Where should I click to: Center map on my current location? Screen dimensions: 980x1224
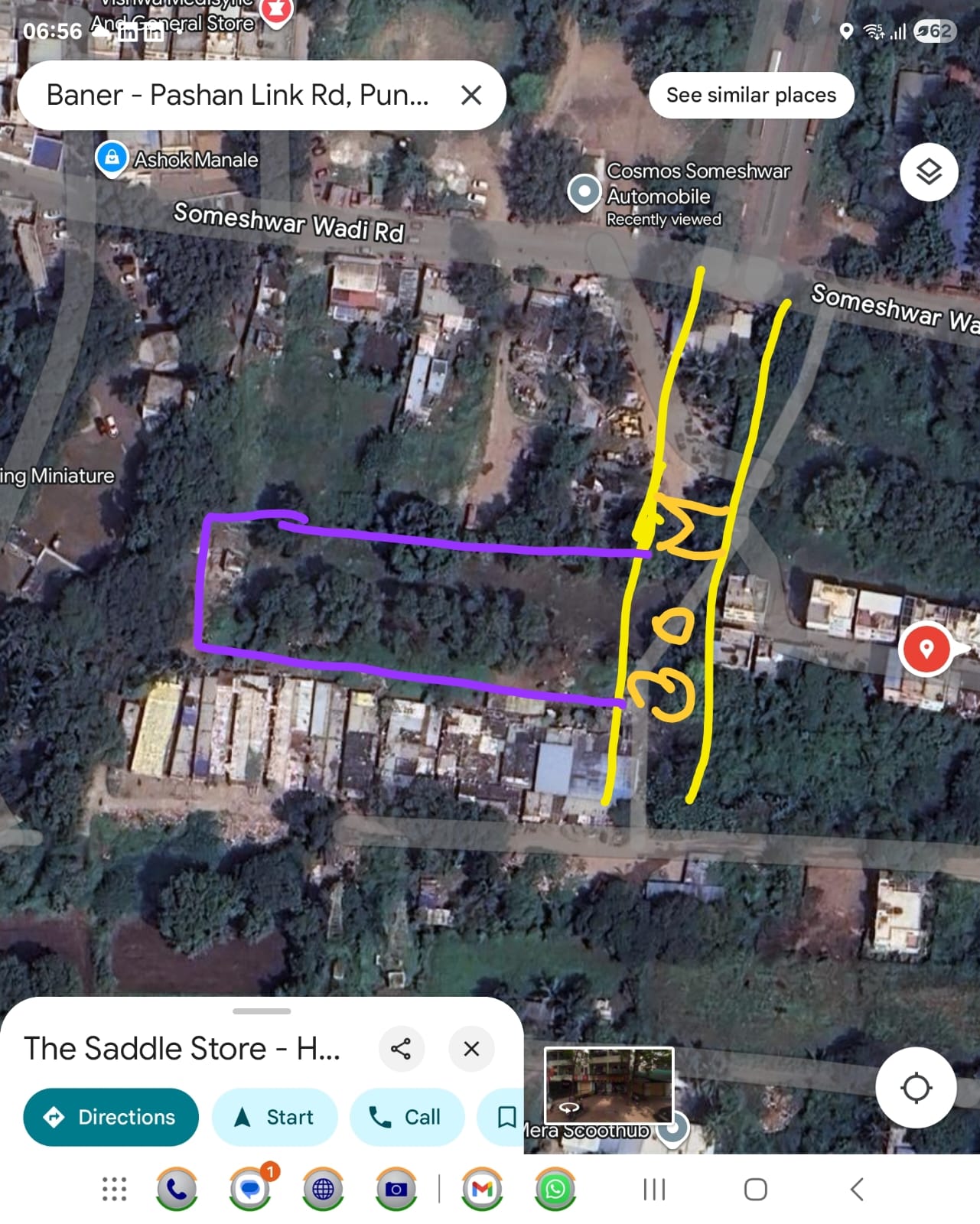pos(915,1087)
